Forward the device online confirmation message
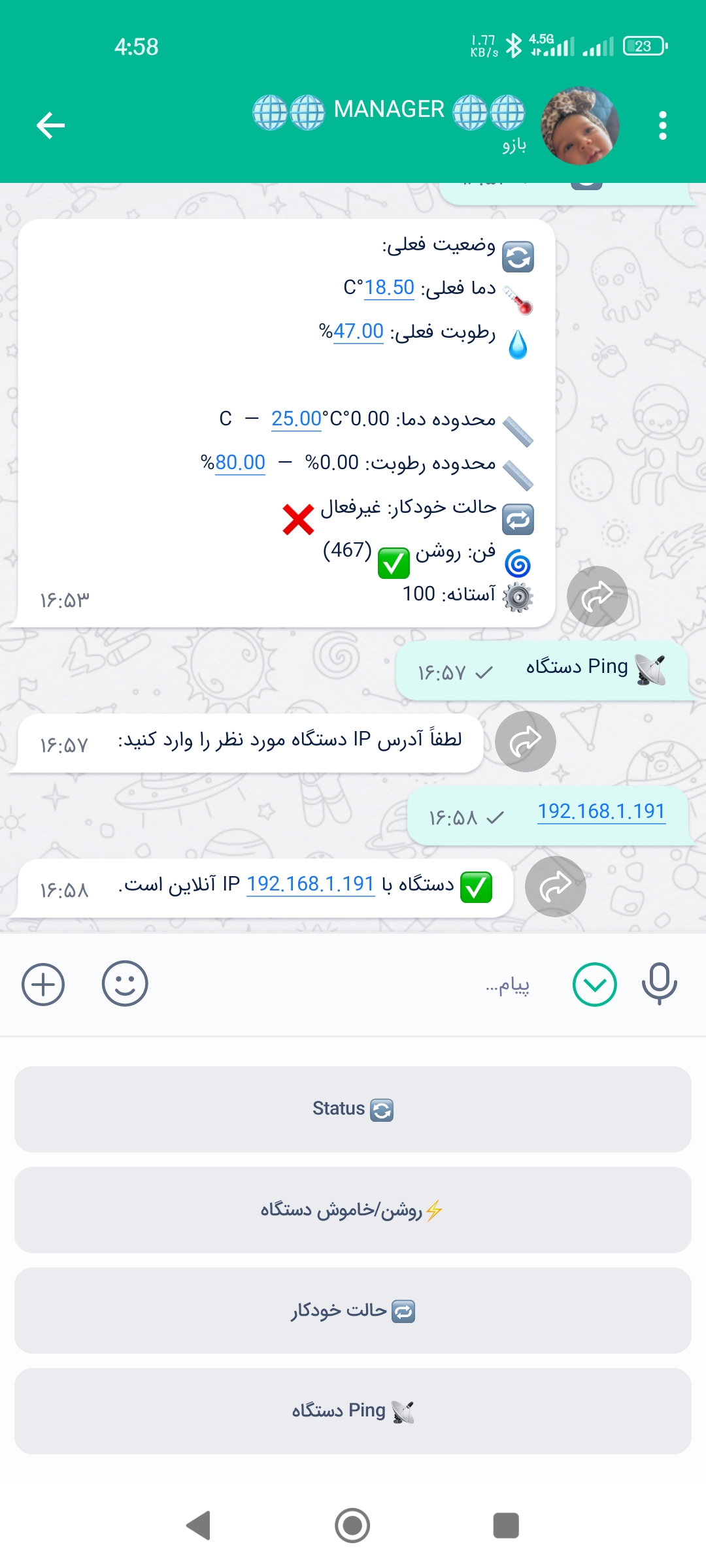Image resolution: width=706 pixels, height=1568 pixels. point(555,887)
